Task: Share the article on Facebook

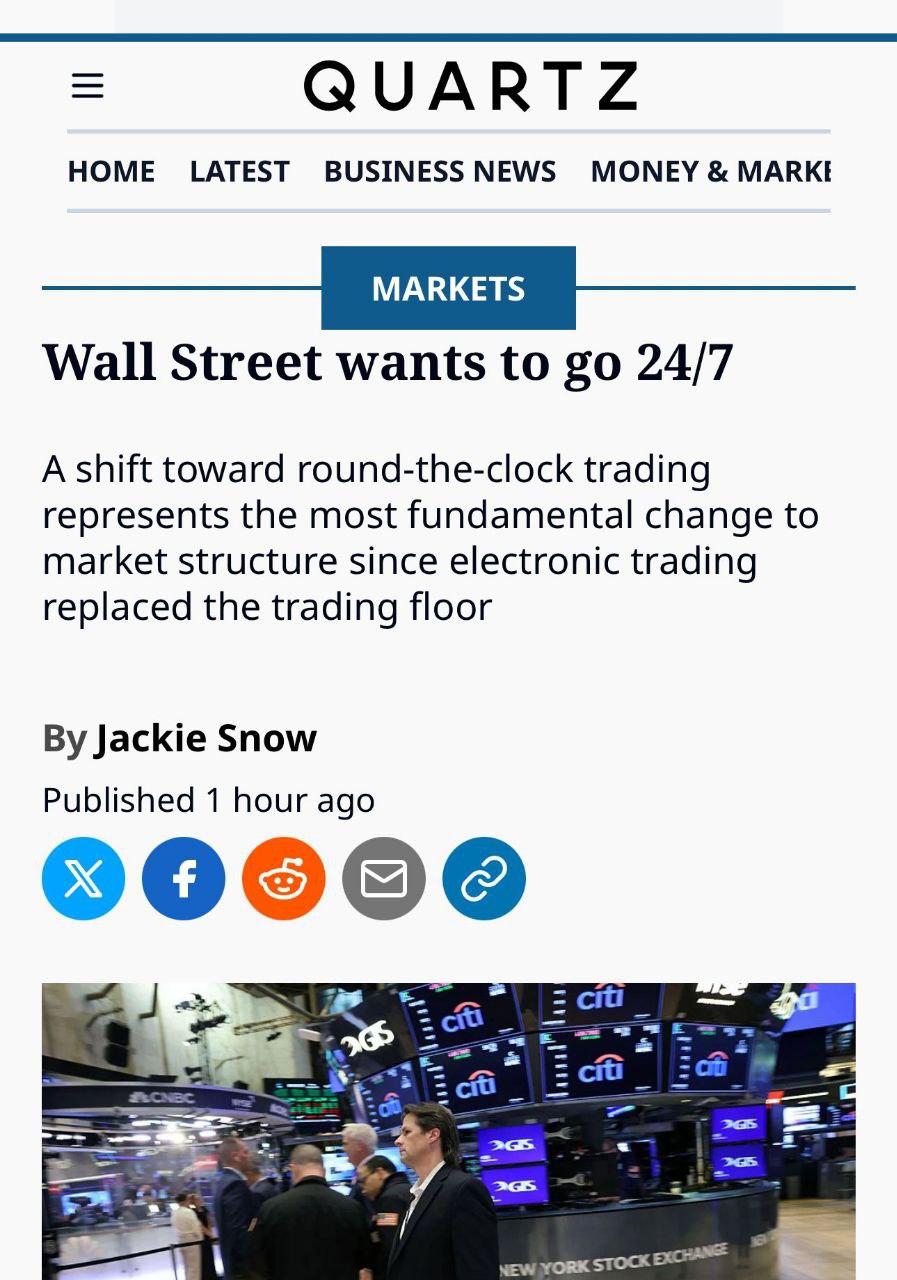Action: 184,879
